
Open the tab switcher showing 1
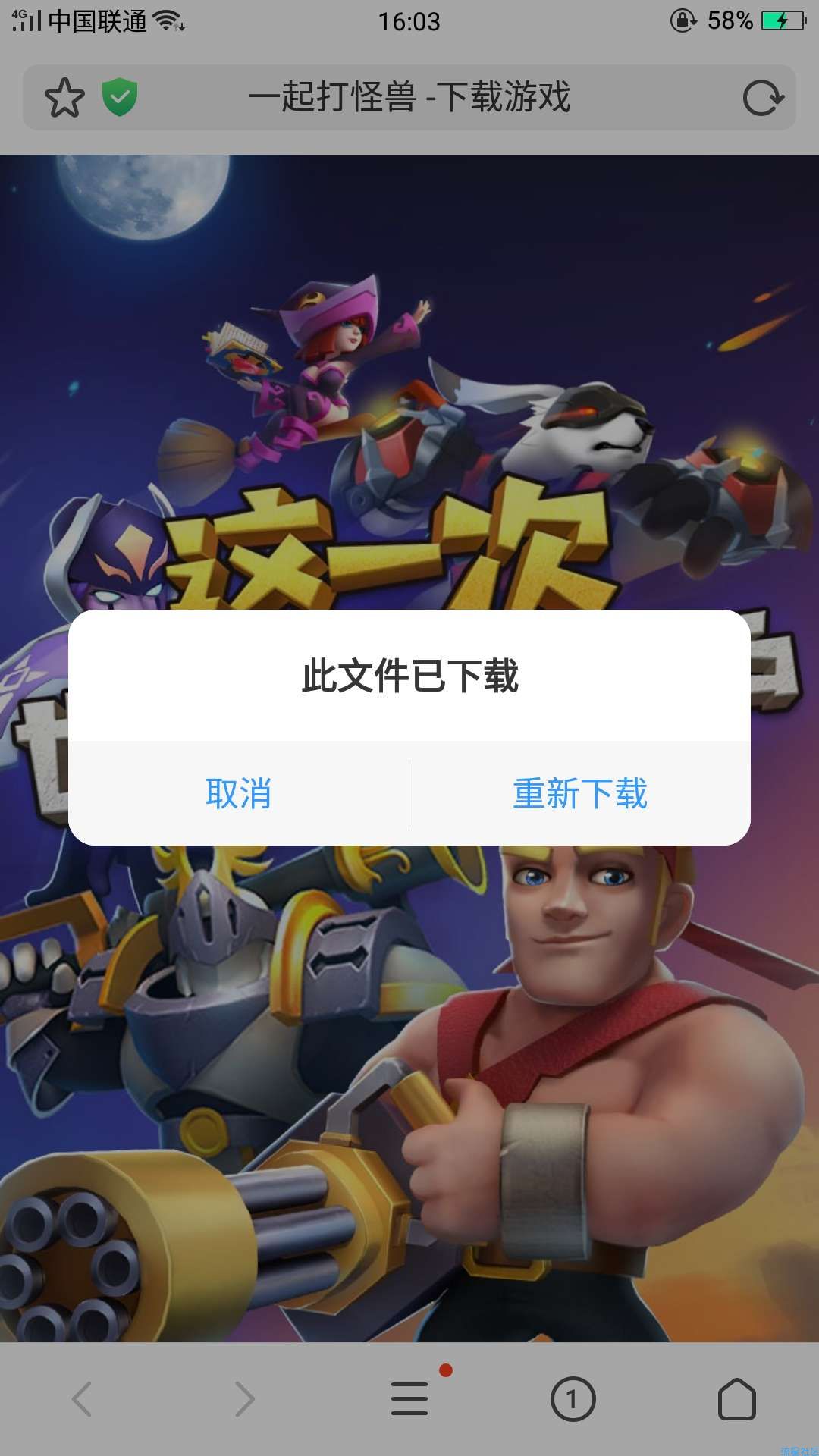[x=573, y=1399]
